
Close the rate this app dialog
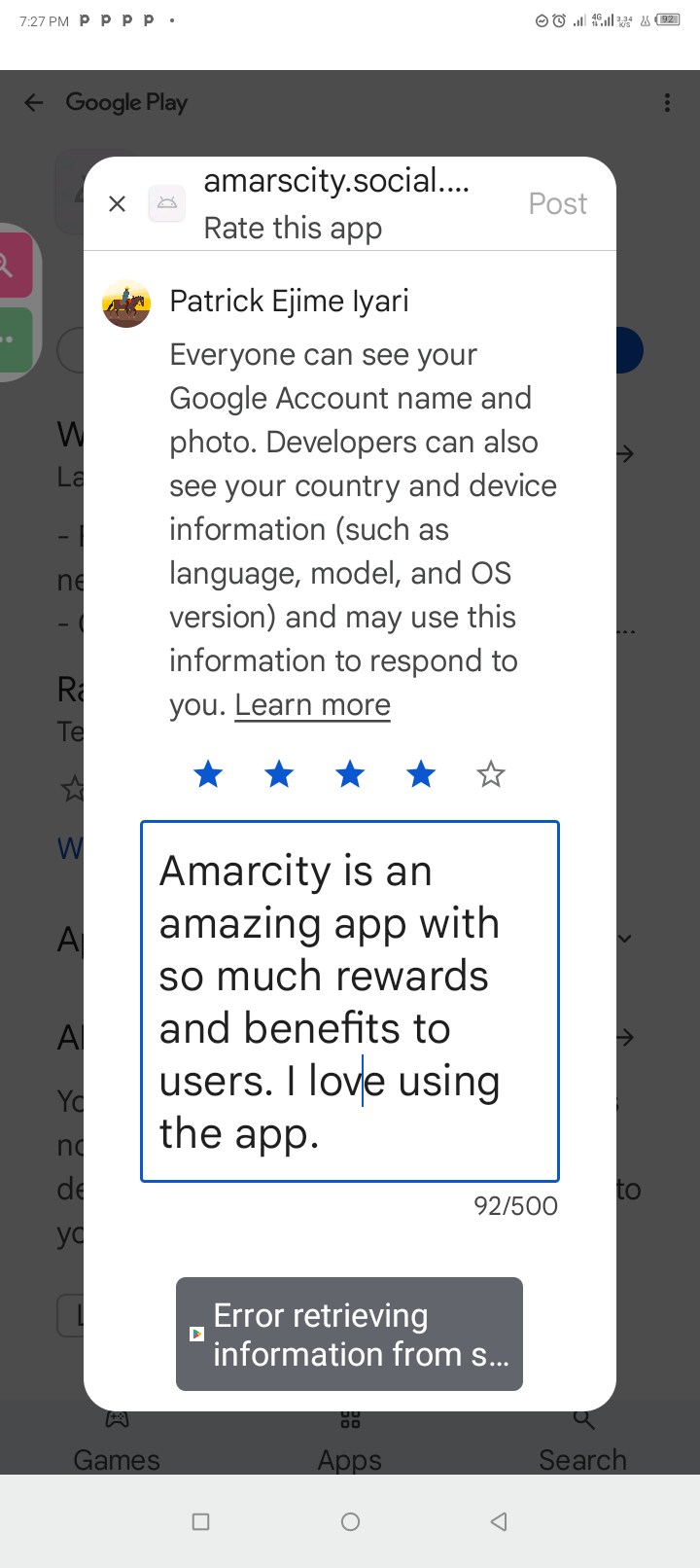click(118, 204)
